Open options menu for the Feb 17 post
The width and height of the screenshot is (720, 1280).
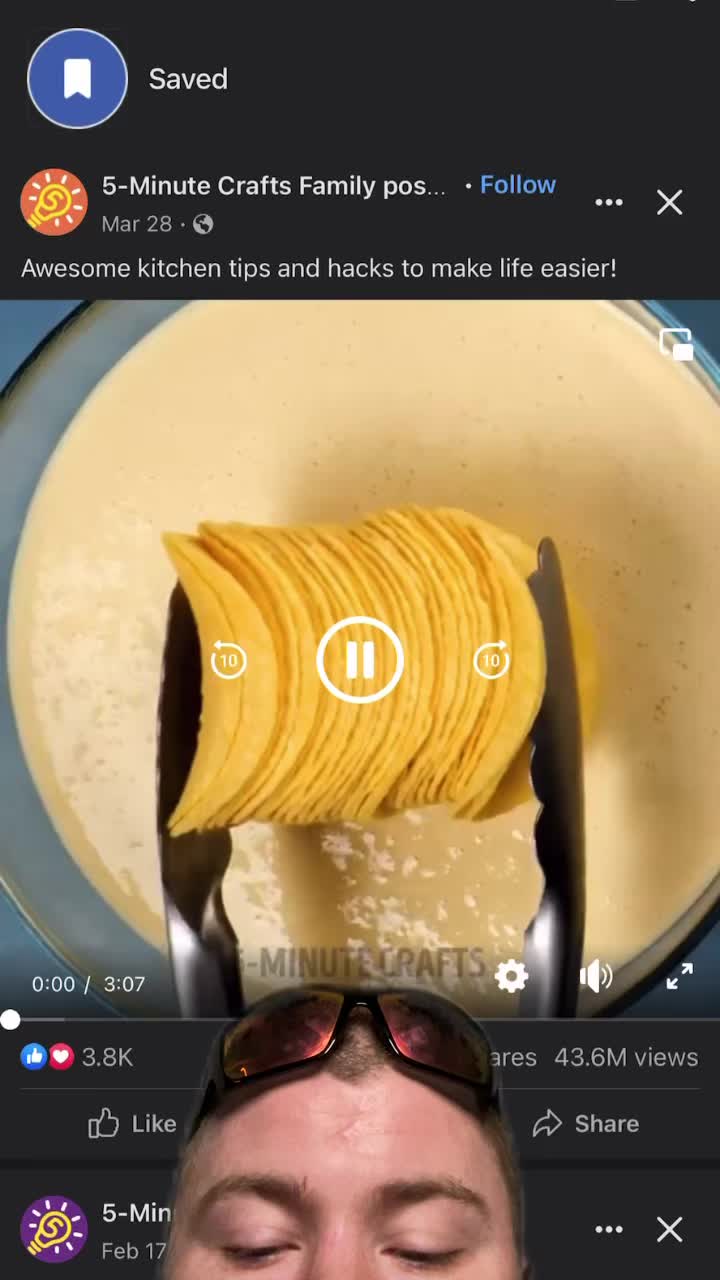pos(609,1229)
